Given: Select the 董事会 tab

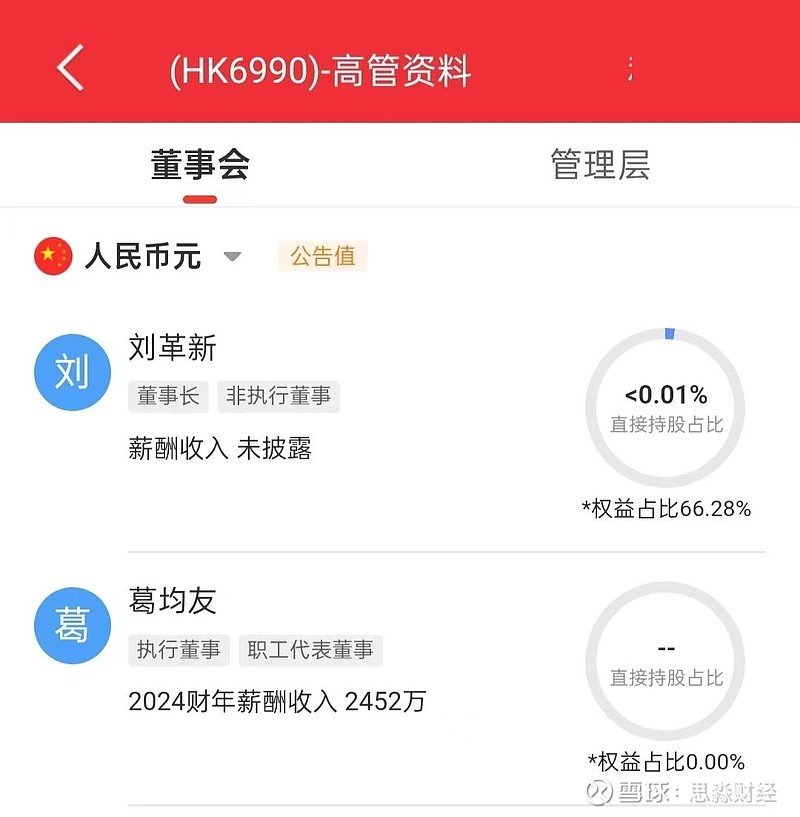Looking at the screenshot, I should tap(200, 163).
